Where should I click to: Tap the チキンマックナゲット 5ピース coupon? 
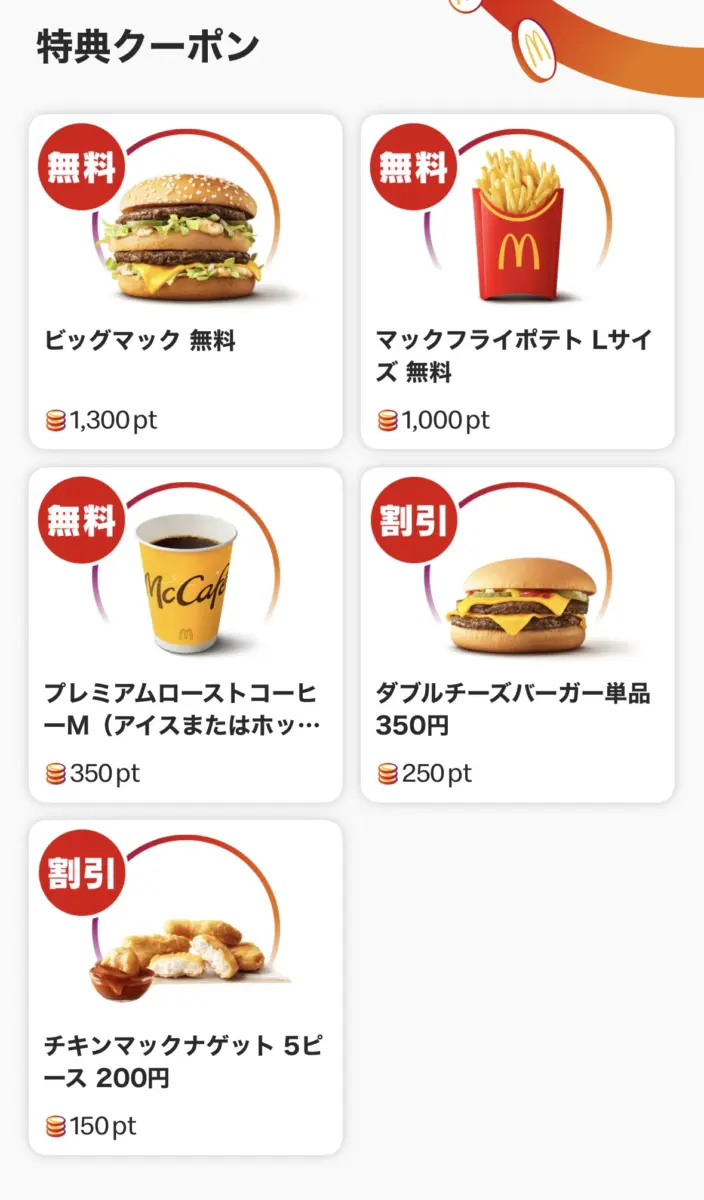(185, 987)
